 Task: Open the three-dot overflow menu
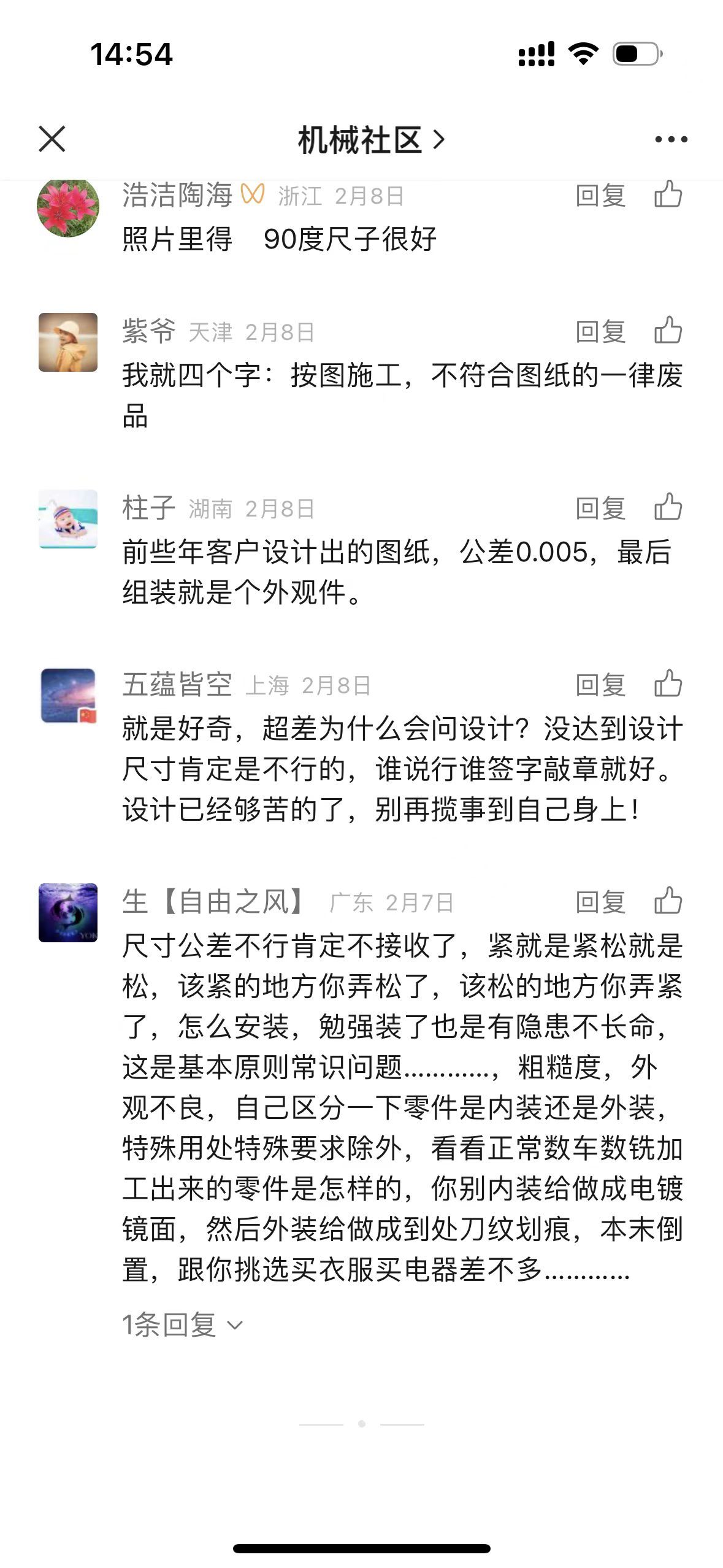[671, 140]
